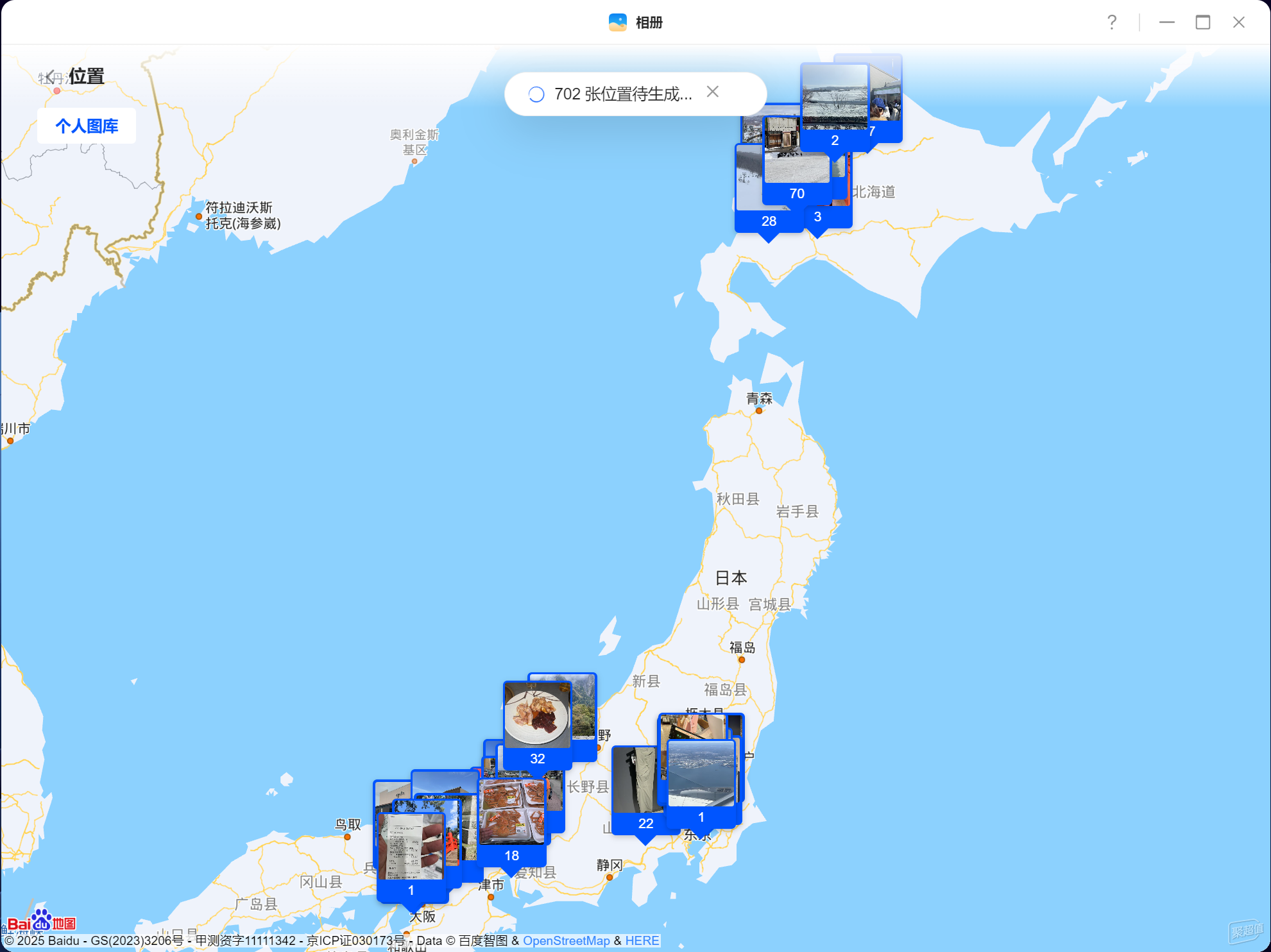
Task: Dismiss the 702 张位置待生成 notification
Action: point(712,92)
